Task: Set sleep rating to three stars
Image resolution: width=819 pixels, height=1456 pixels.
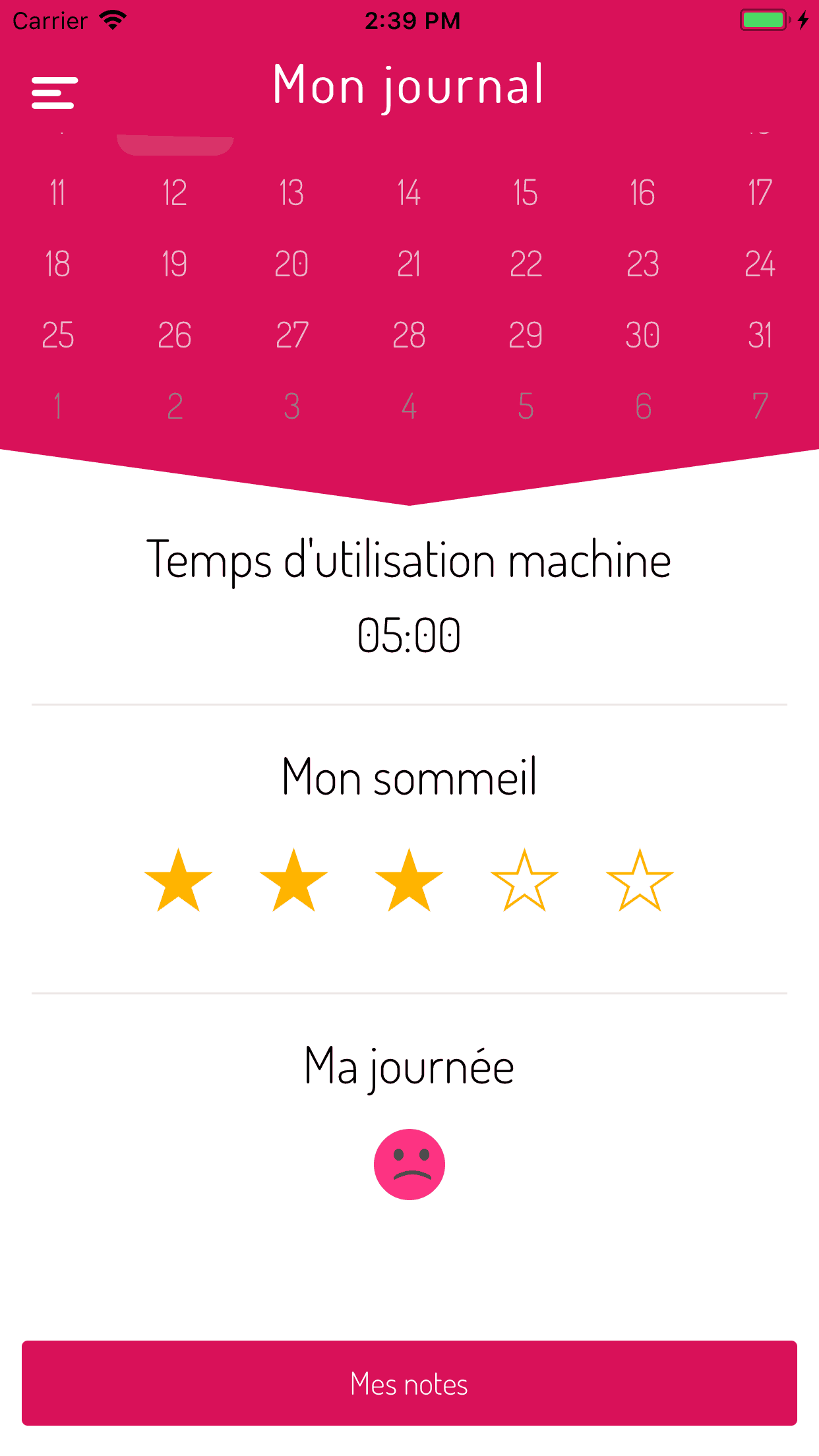Action: (409, 881)
